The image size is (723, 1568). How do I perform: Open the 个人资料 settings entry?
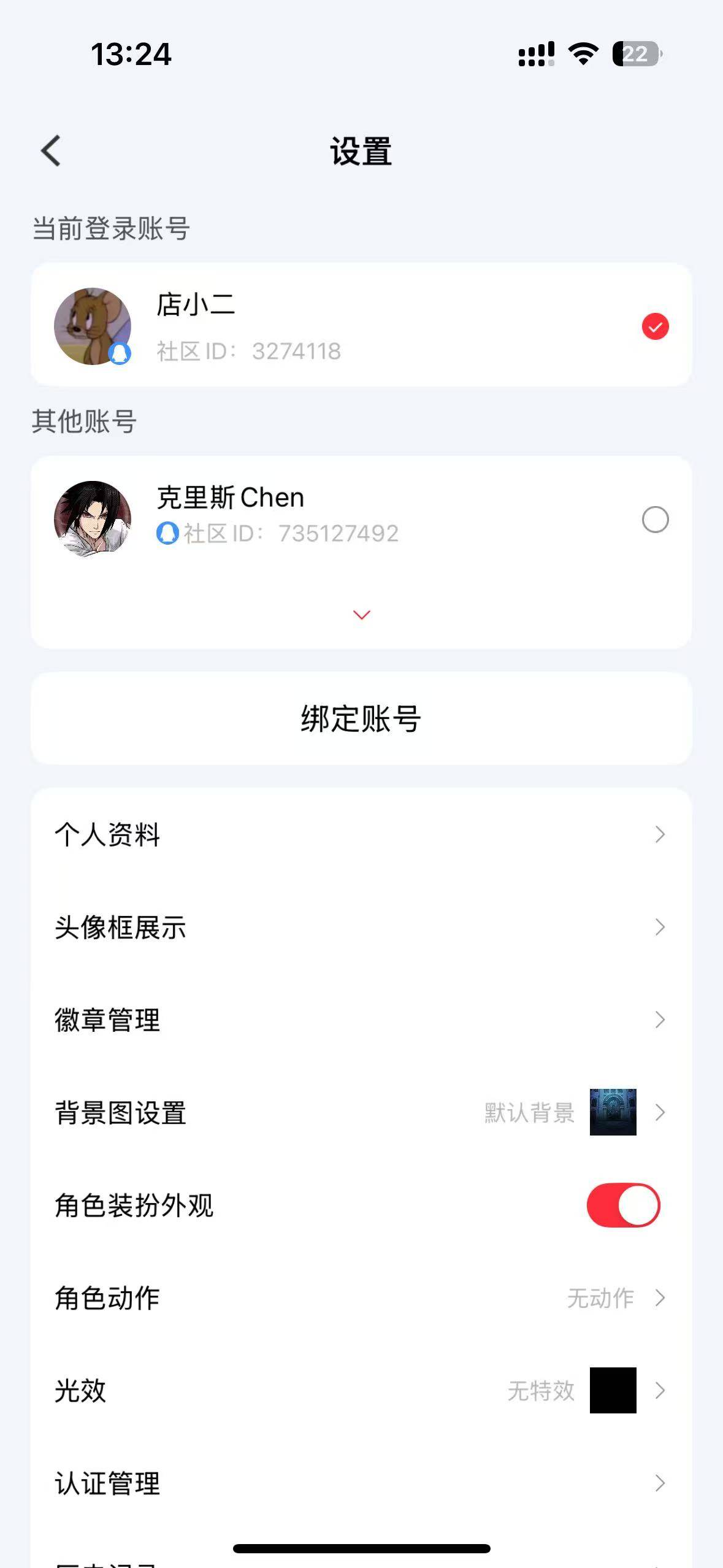(x=361, y=835)
